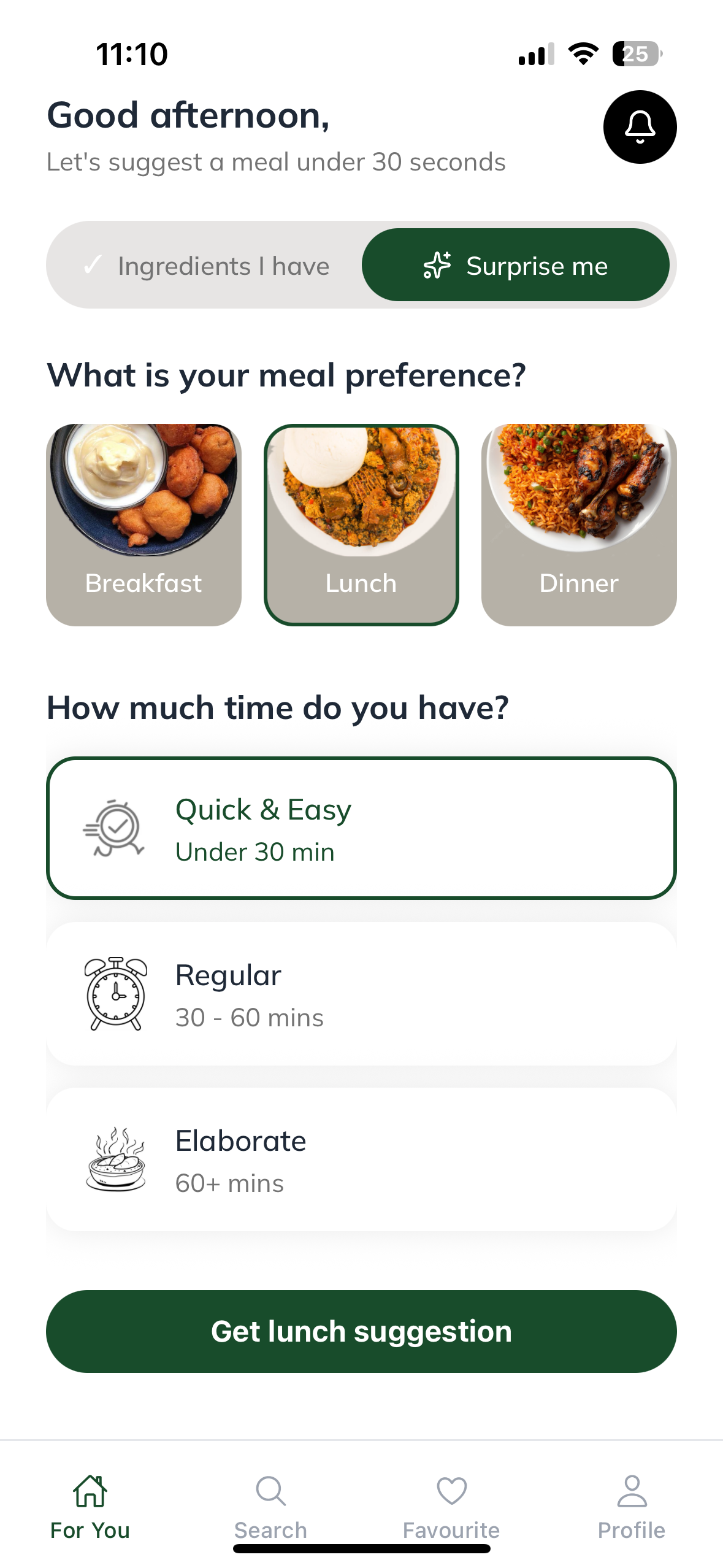The image size is (723, 1568).
Task: Open the notification bell
Action: [640, 127]
